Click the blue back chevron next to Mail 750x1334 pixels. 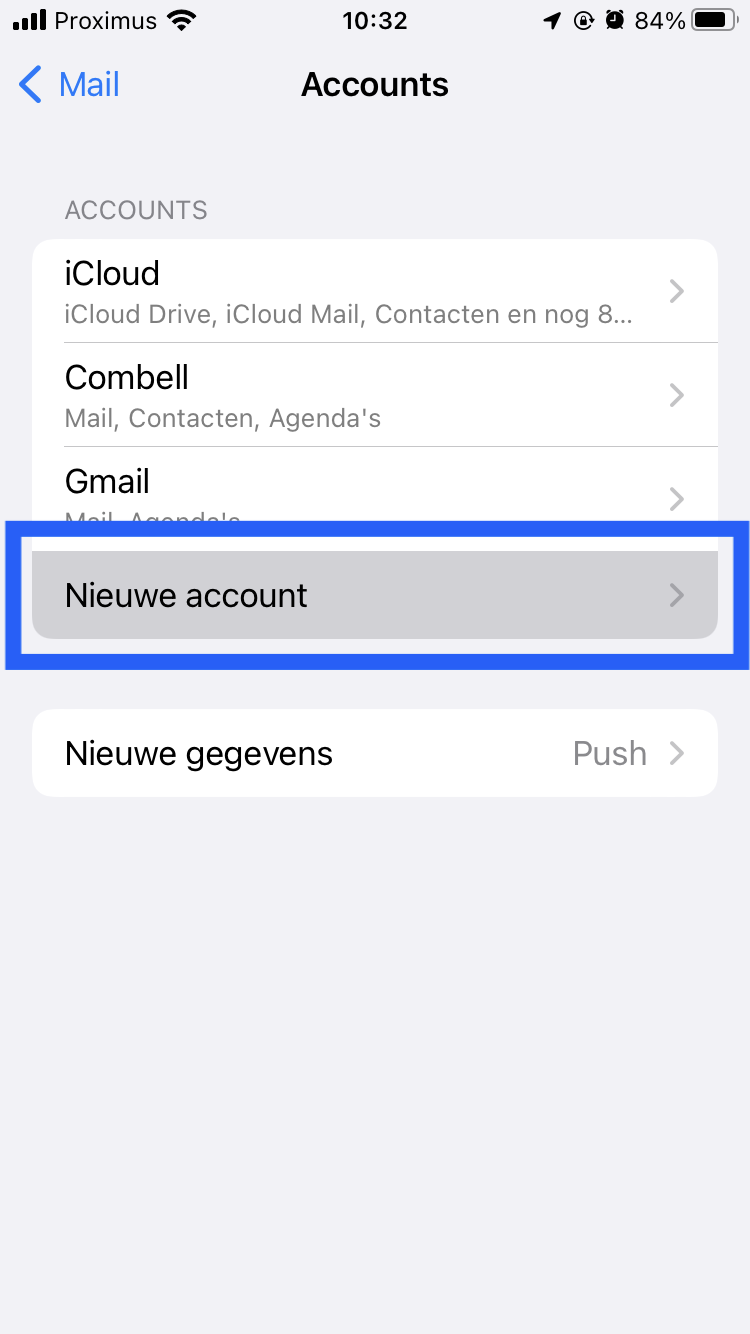coord(29,85)
